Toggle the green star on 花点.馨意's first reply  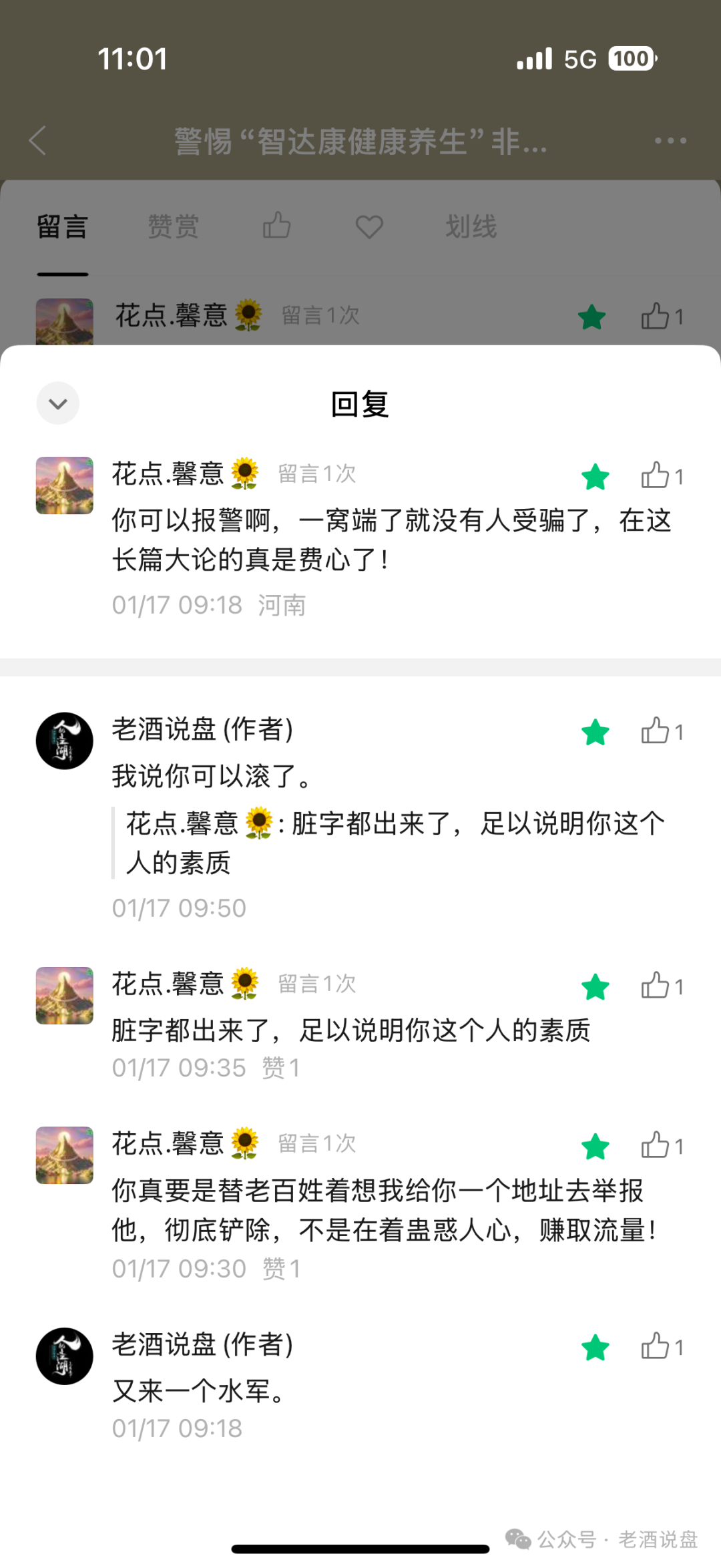point(595,475)
